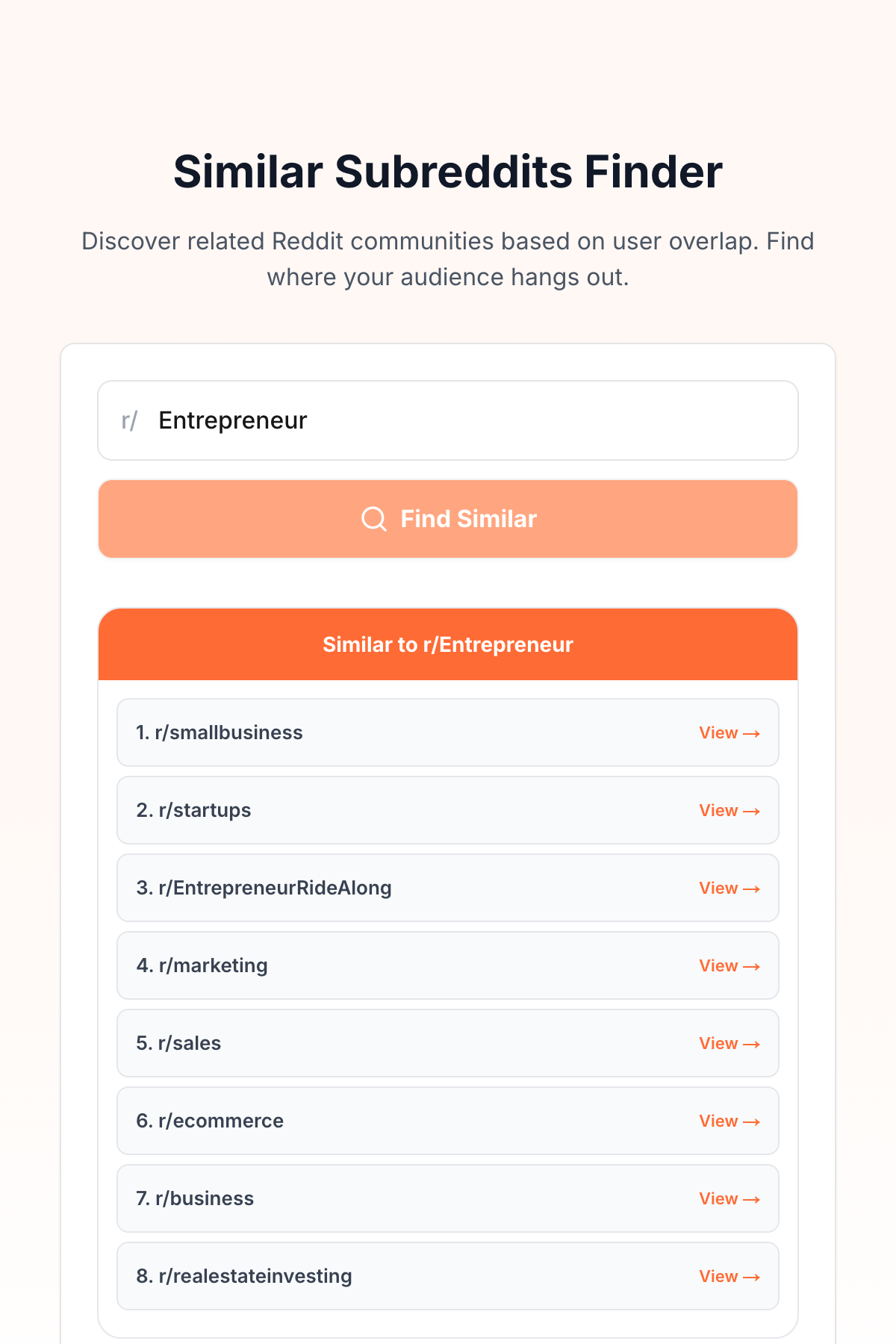Open the r/ecommerce result
896x1344 pixels.
pos(448,1121)
